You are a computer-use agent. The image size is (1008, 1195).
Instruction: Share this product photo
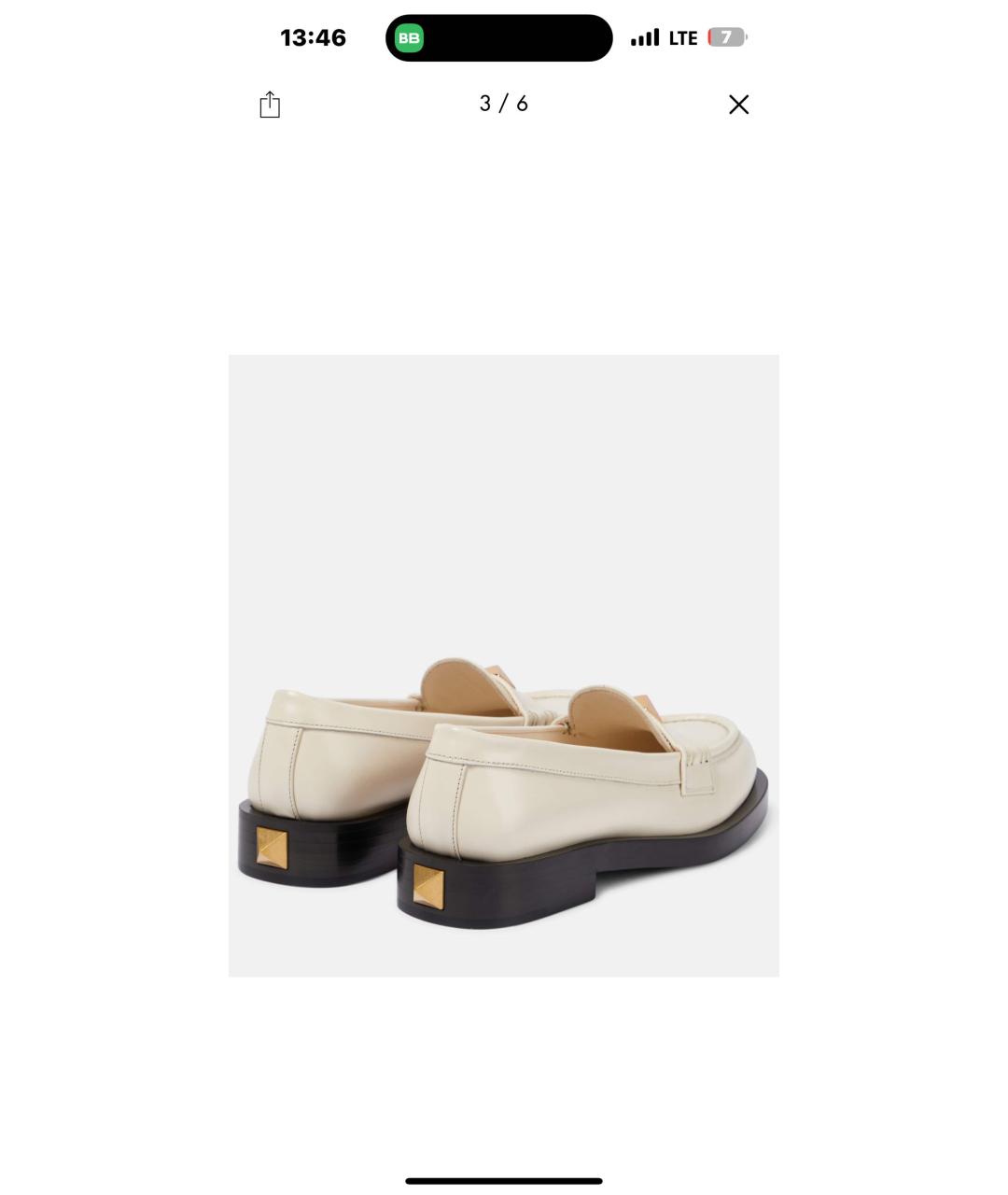pyautogui.click(x=270, y=105)
